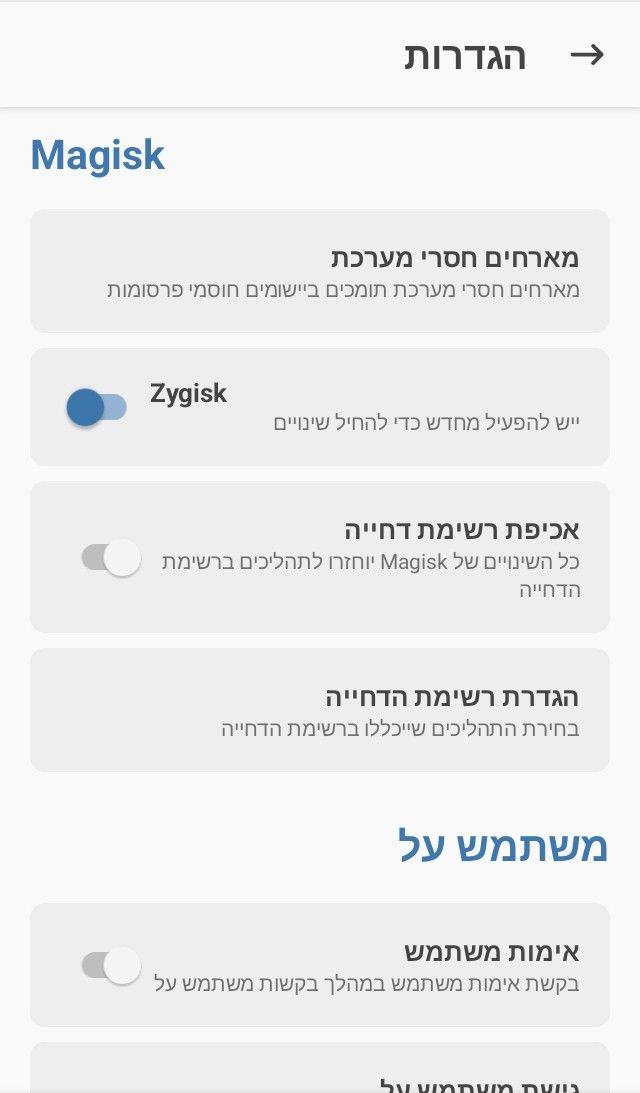Go back from the הגדרות screen
This screenshot has height=1093, width=640.
(587, 55)
